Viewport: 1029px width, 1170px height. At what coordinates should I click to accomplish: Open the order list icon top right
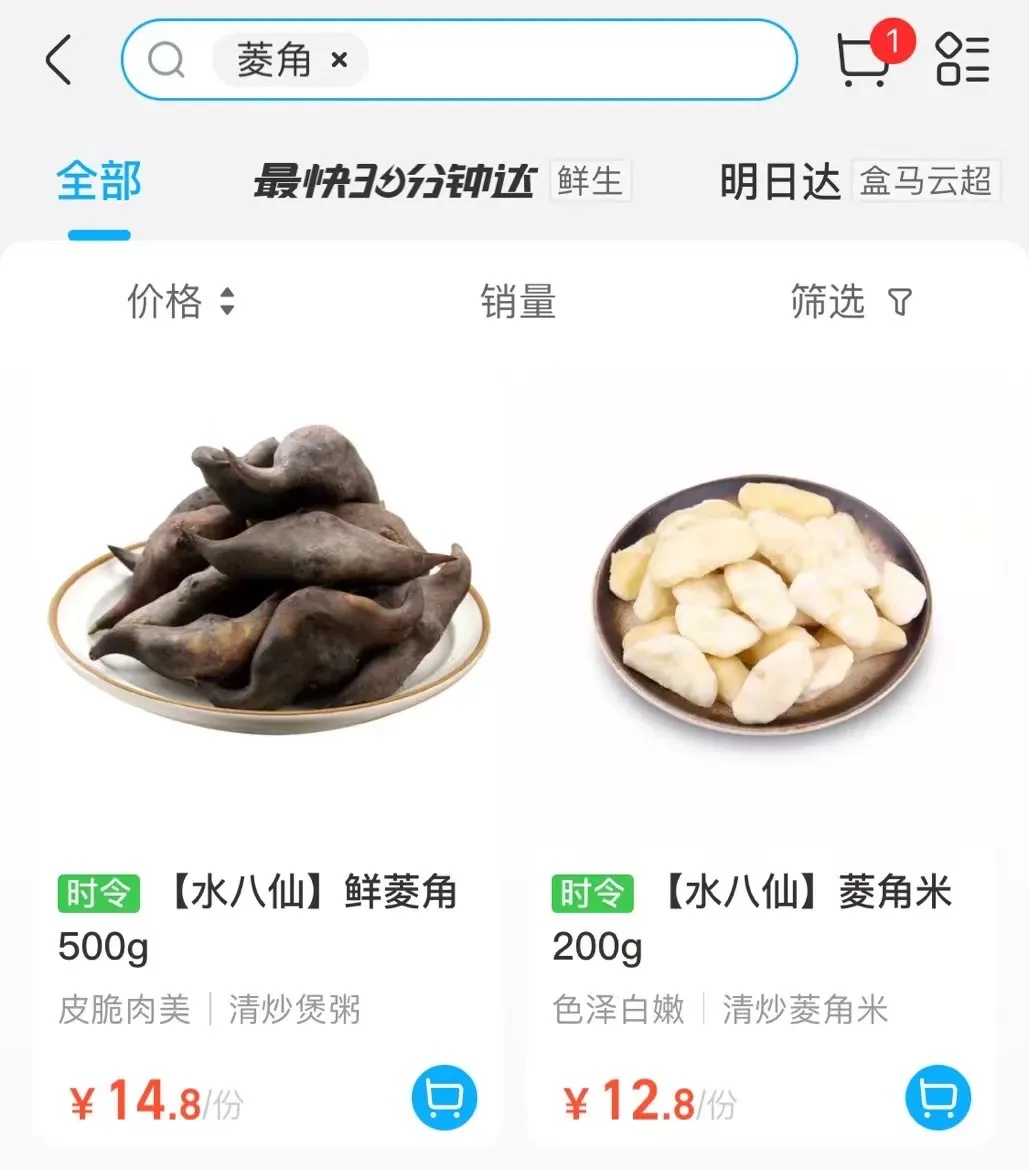click(961, 60)
